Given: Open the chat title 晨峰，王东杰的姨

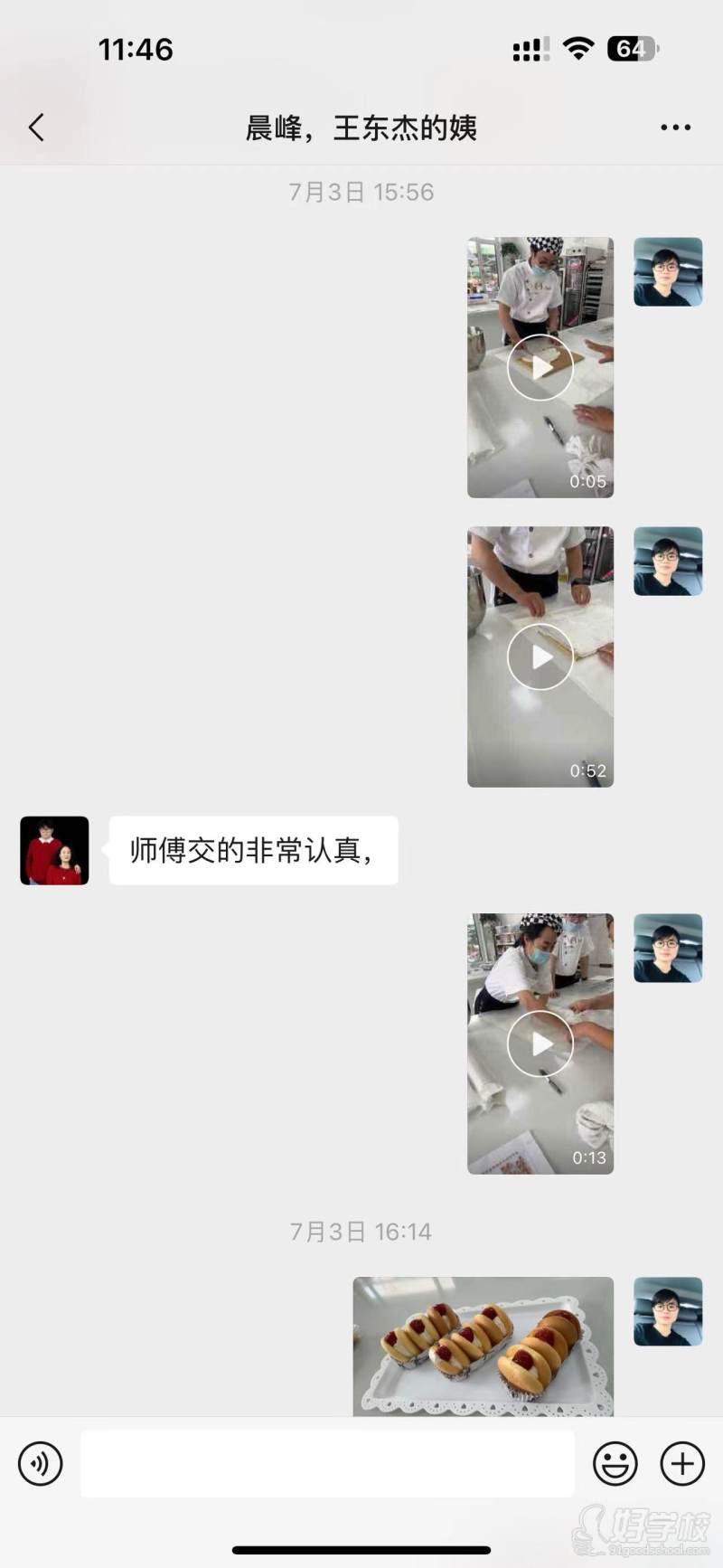Looking at the screenshot, I should pos(361,128).
